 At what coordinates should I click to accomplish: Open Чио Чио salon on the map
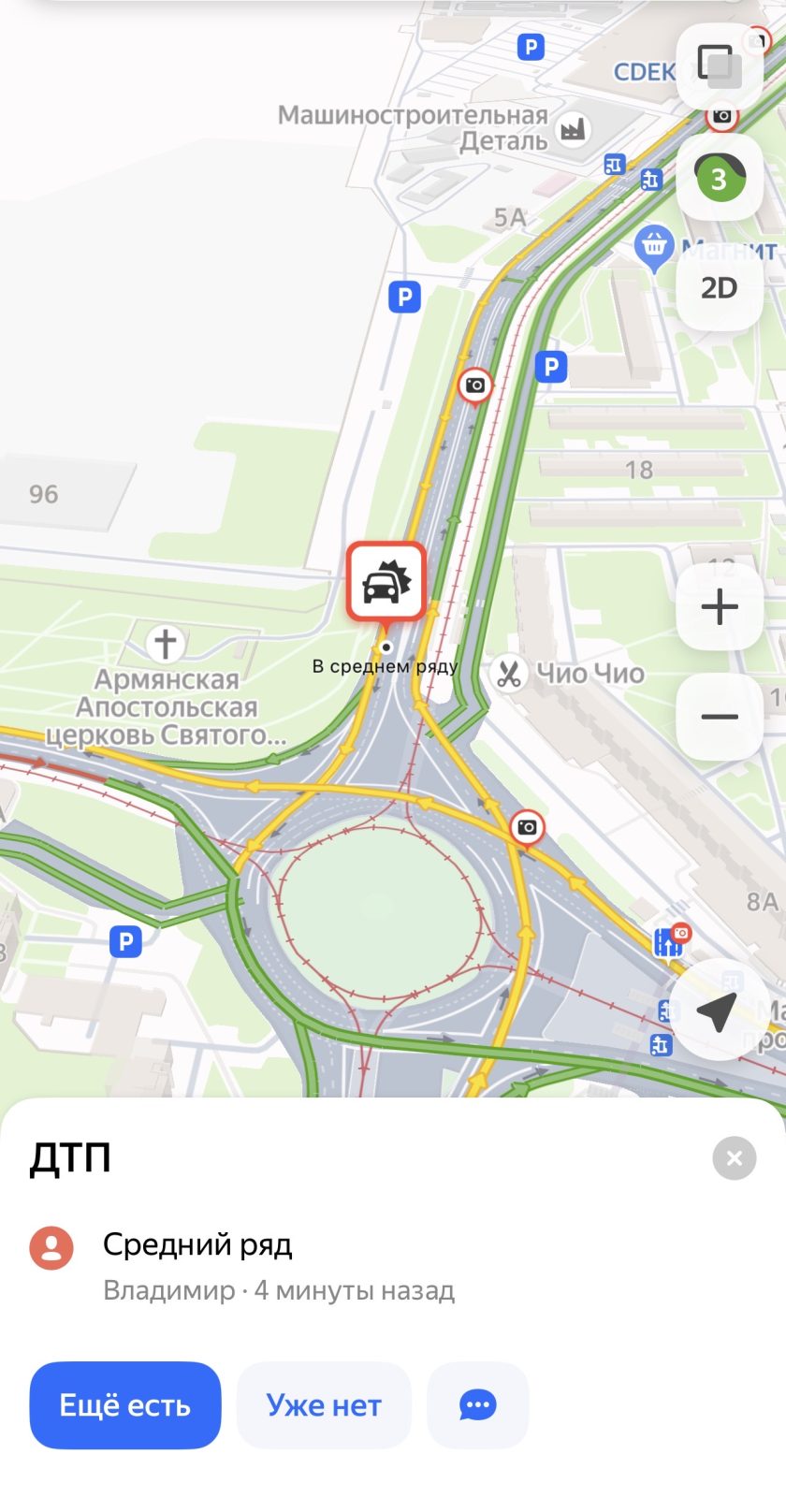tap(509, 674)
